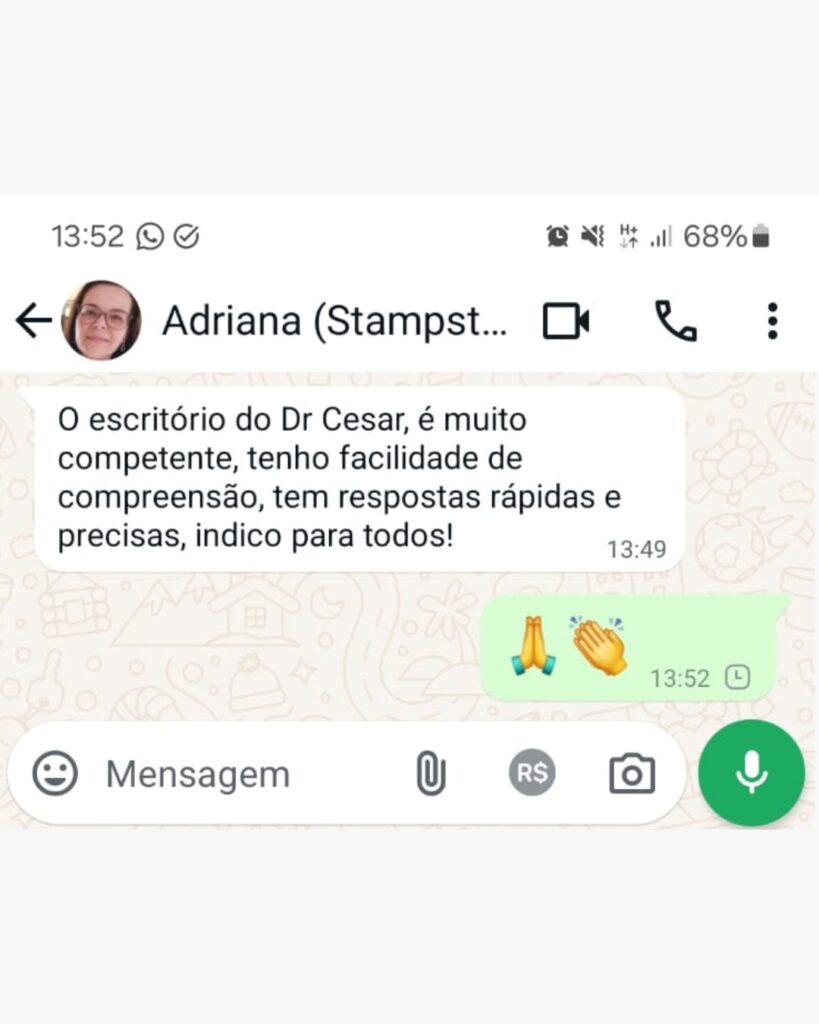
Task: Attach a file using the paperclip
Action: pos(430,772)
